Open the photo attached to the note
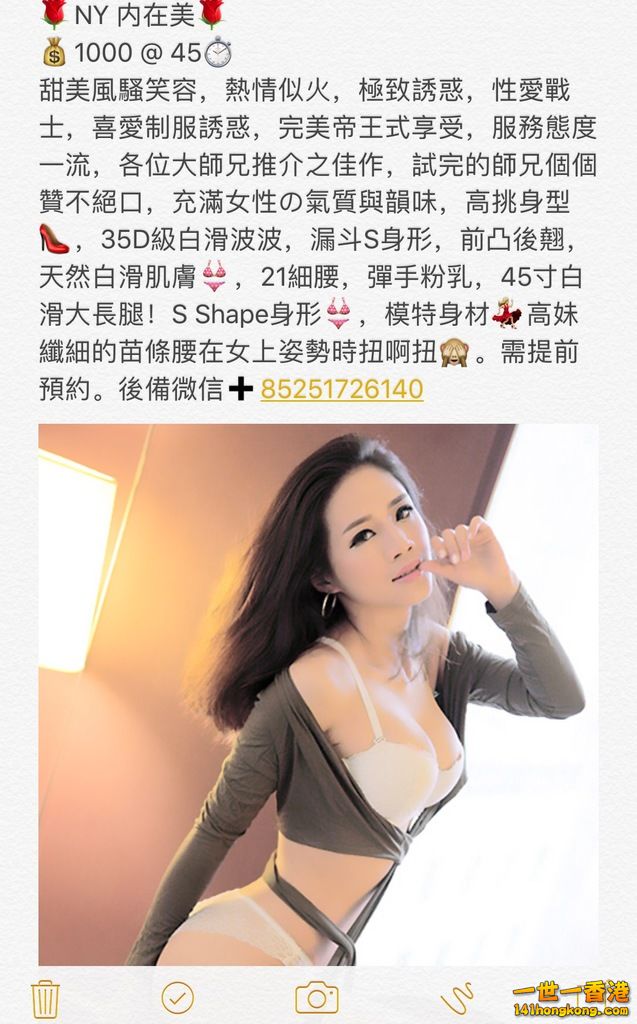 pyautogui.click(x=318, y=694)
